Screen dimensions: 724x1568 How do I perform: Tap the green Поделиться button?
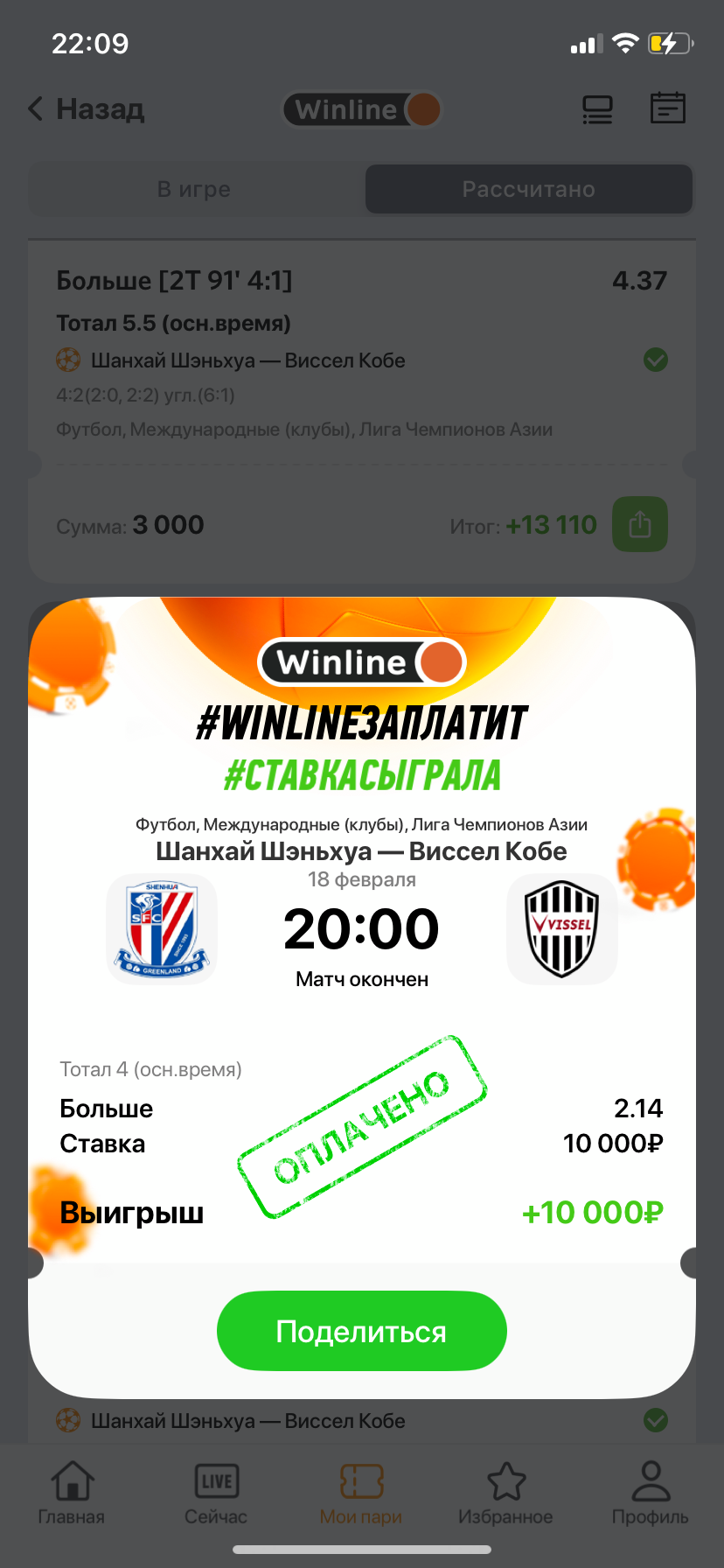coord(361,1331)
